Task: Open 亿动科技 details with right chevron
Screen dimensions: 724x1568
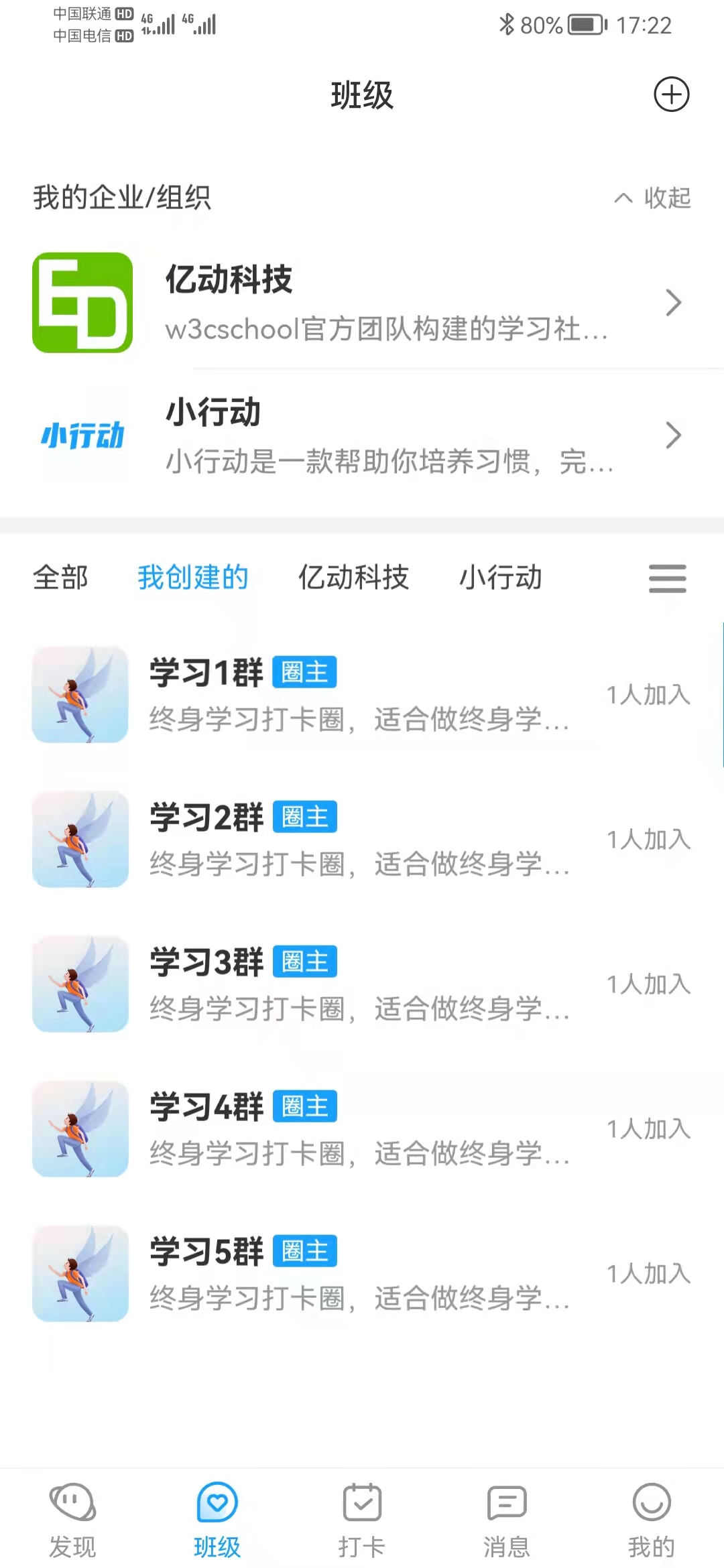Action: coord(674,303)
